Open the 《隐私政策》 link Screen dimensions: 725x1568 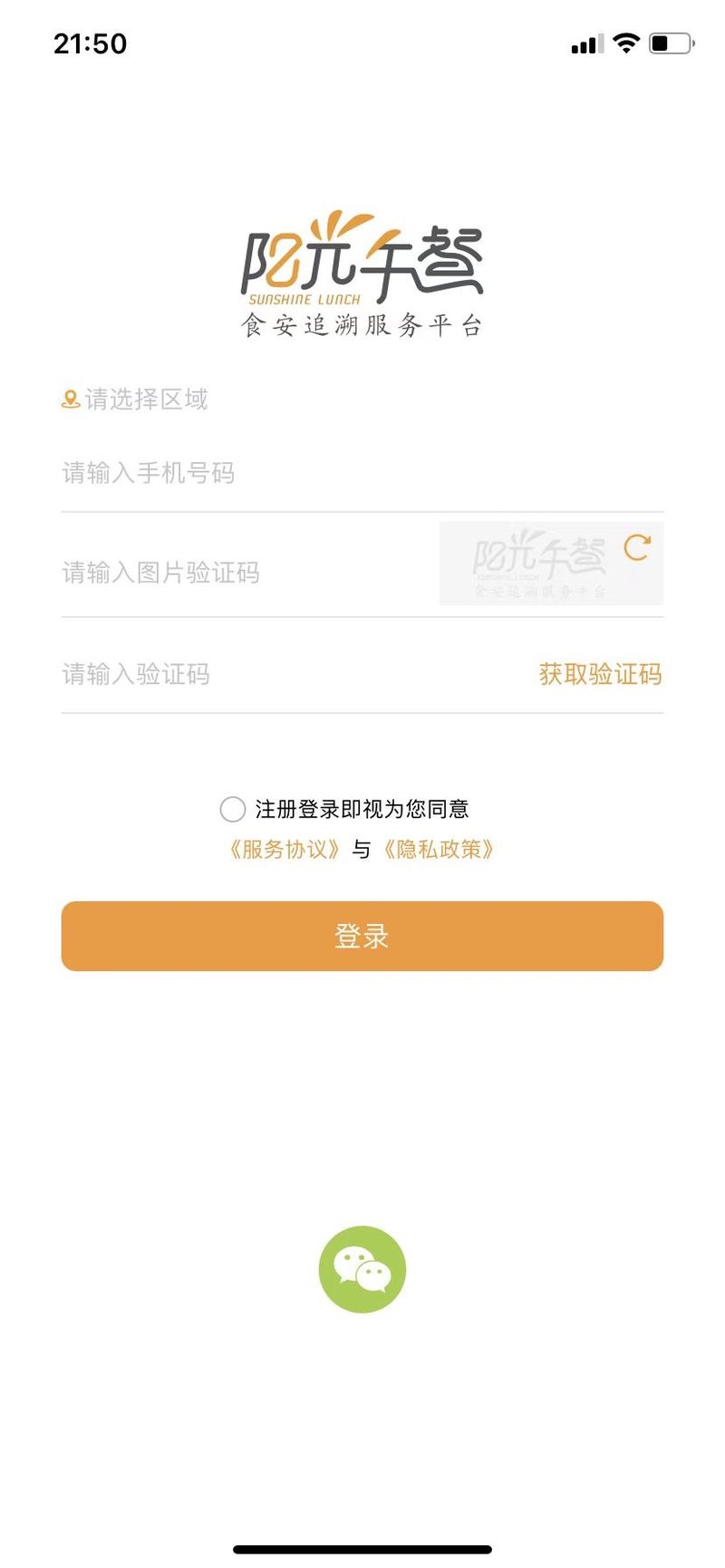[x=438, y=850]
